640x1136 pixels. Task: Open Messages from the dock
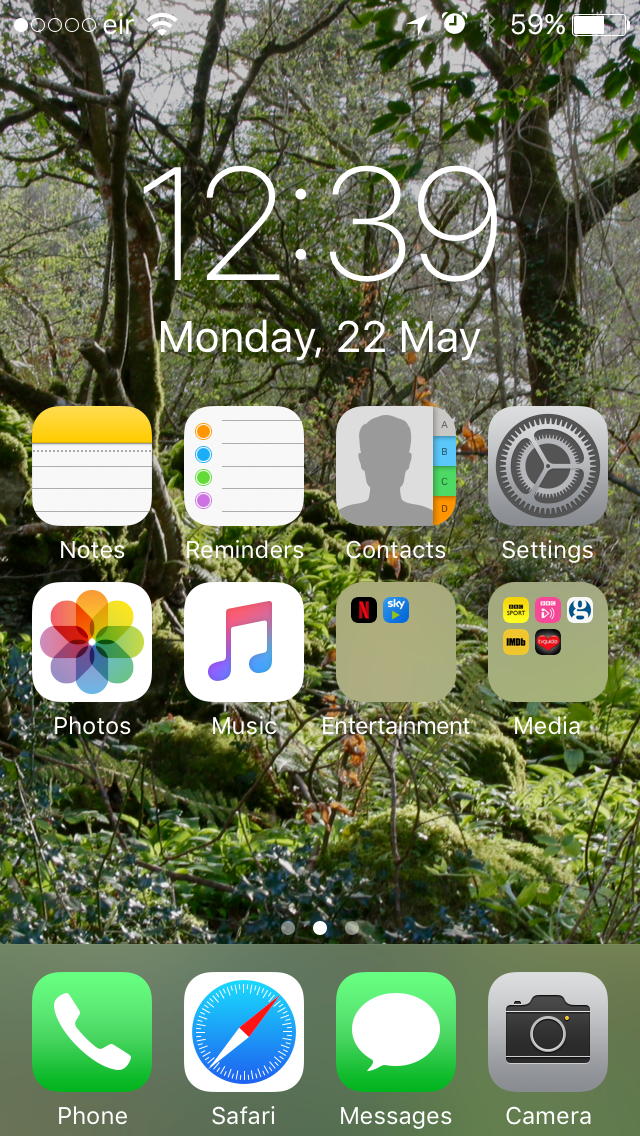396,1032
